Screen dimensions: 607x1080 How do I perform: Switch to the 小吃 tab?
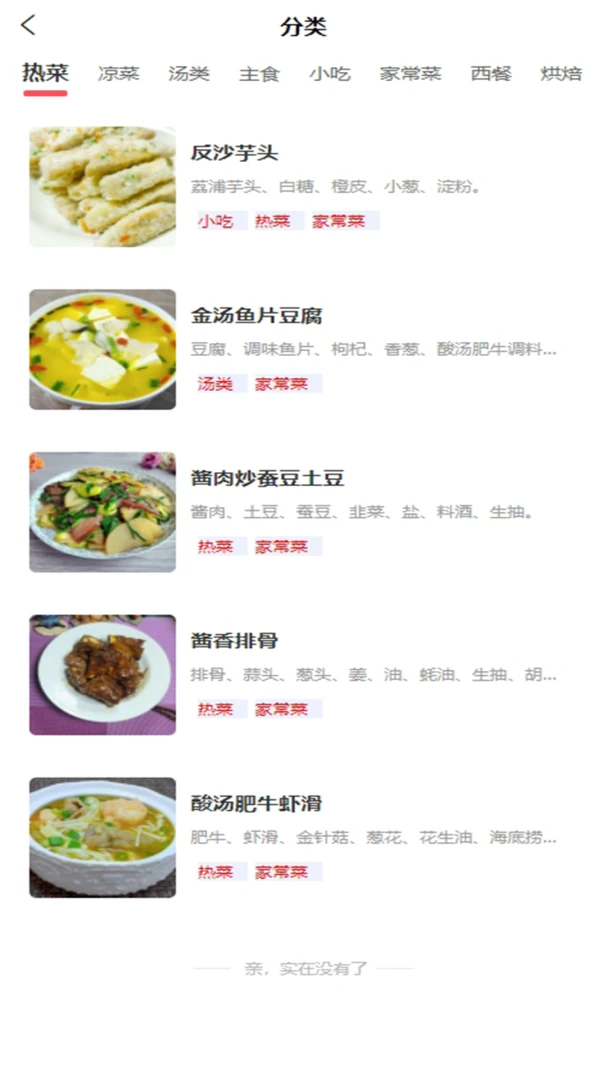click(x=329, y=74)
